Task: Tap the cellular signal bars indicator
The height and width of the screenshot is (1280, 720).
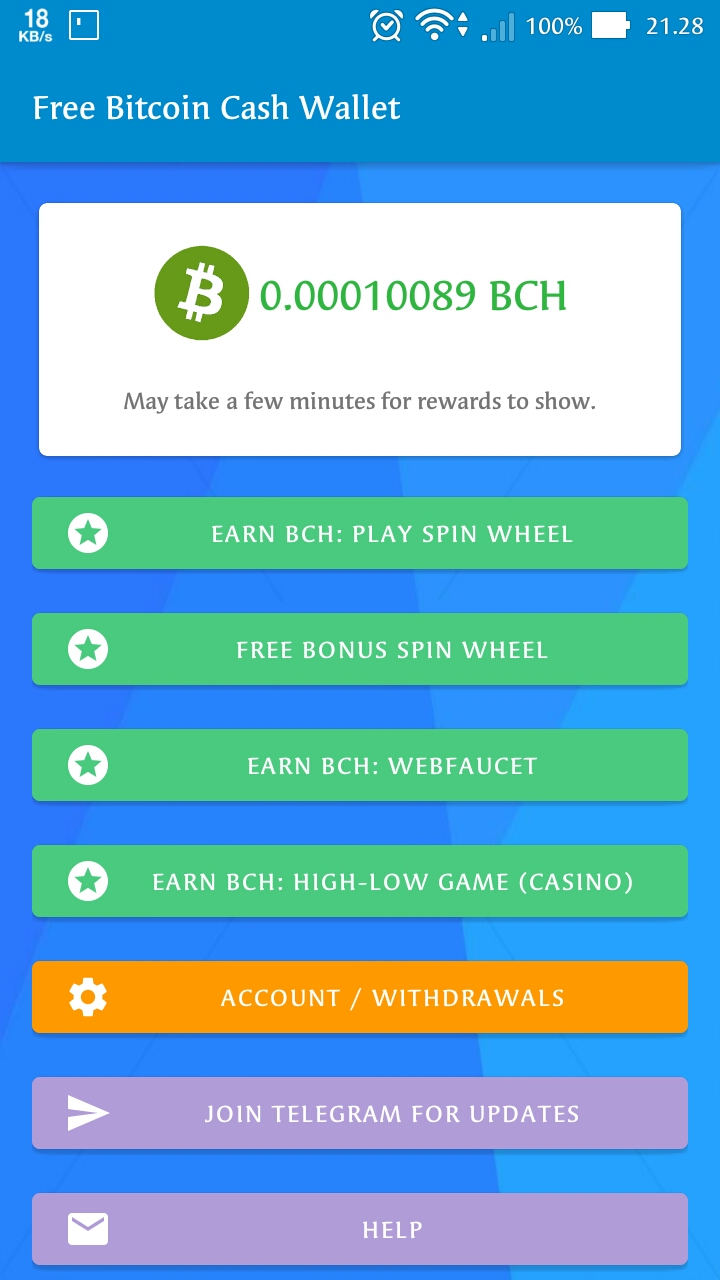Action: tap(497, 26)
